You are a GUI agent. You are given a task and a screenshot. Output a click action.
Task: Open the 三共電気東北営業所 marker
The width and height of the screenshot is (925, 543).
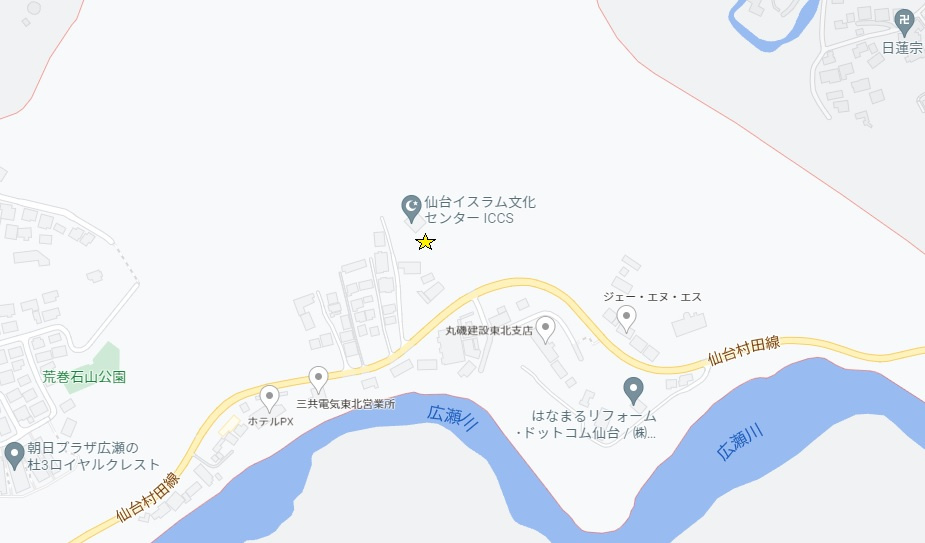pyautogui.click(x=319, y=378)
